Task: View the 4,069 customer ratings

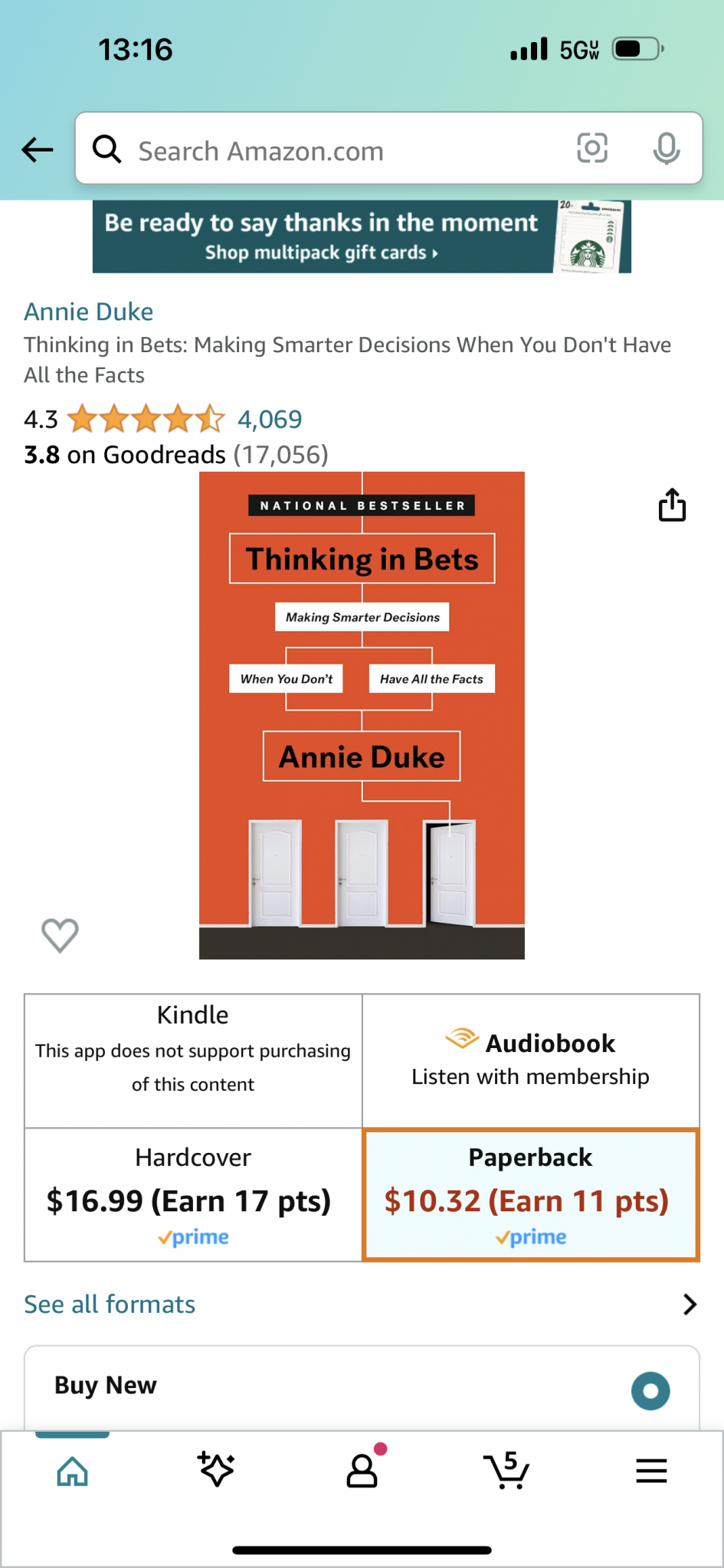Action: pos(270,419)
